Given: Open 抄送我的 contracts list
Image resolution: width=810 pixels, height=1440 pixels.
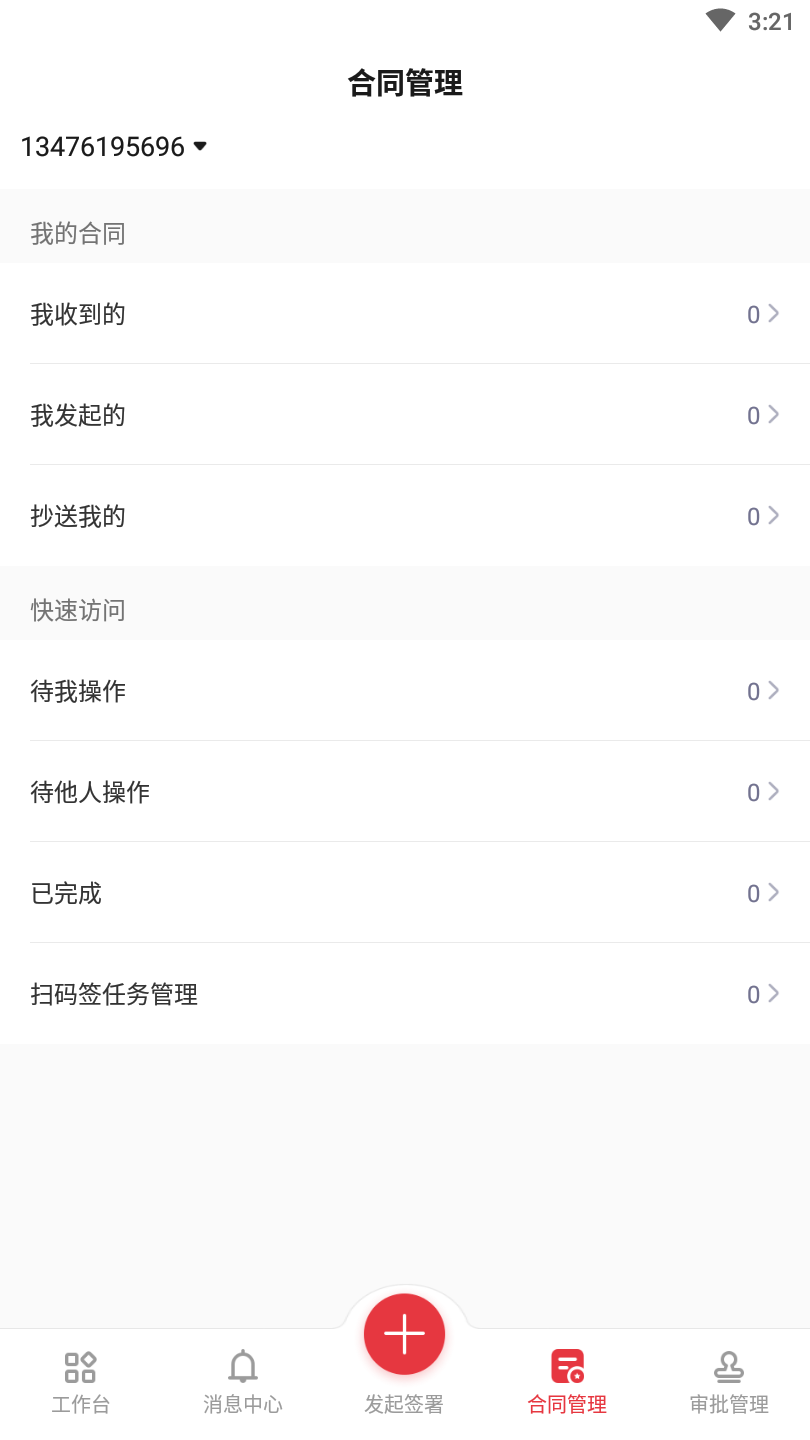Looking at the screenshot, I should click(404, 516).
